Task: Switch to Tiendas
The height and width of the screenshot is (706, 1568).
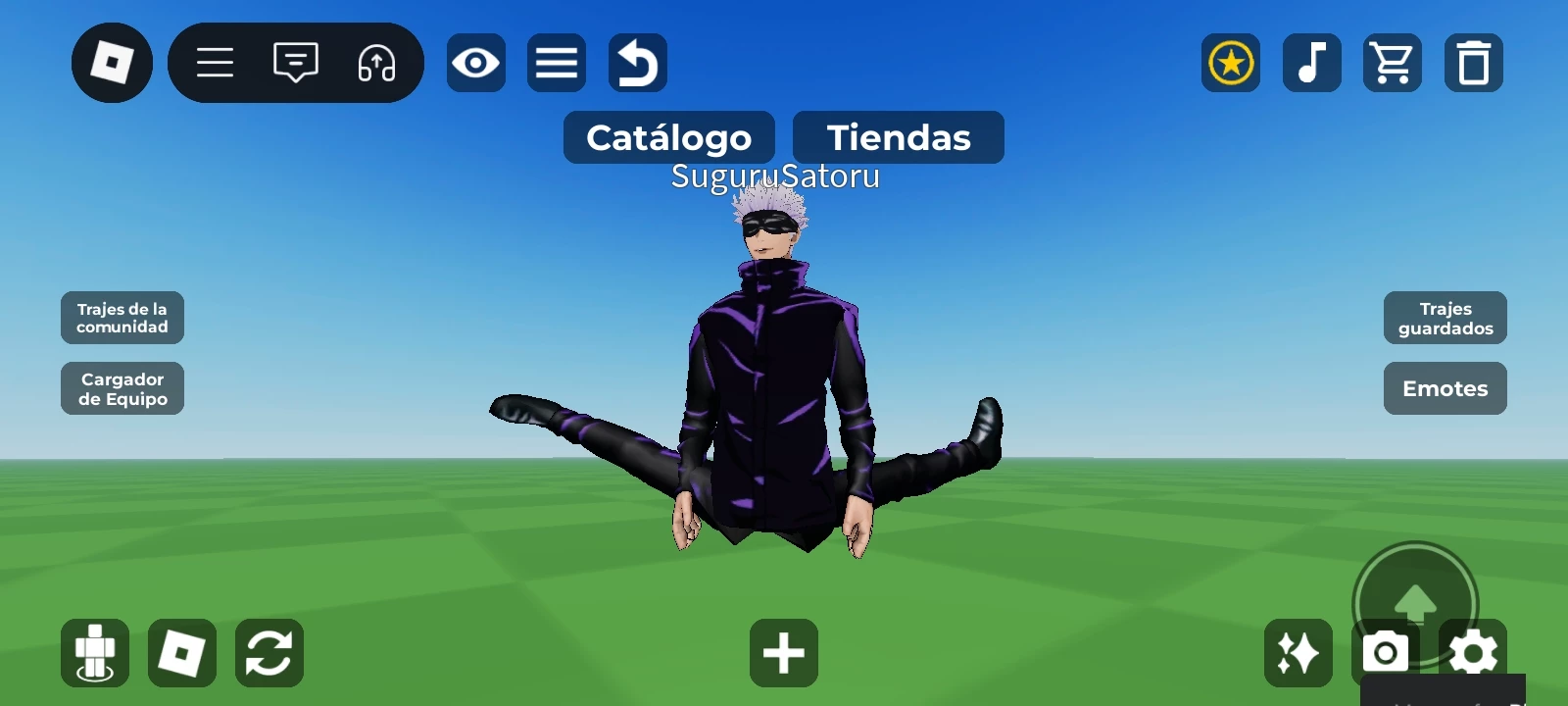Action: point(898,137)
